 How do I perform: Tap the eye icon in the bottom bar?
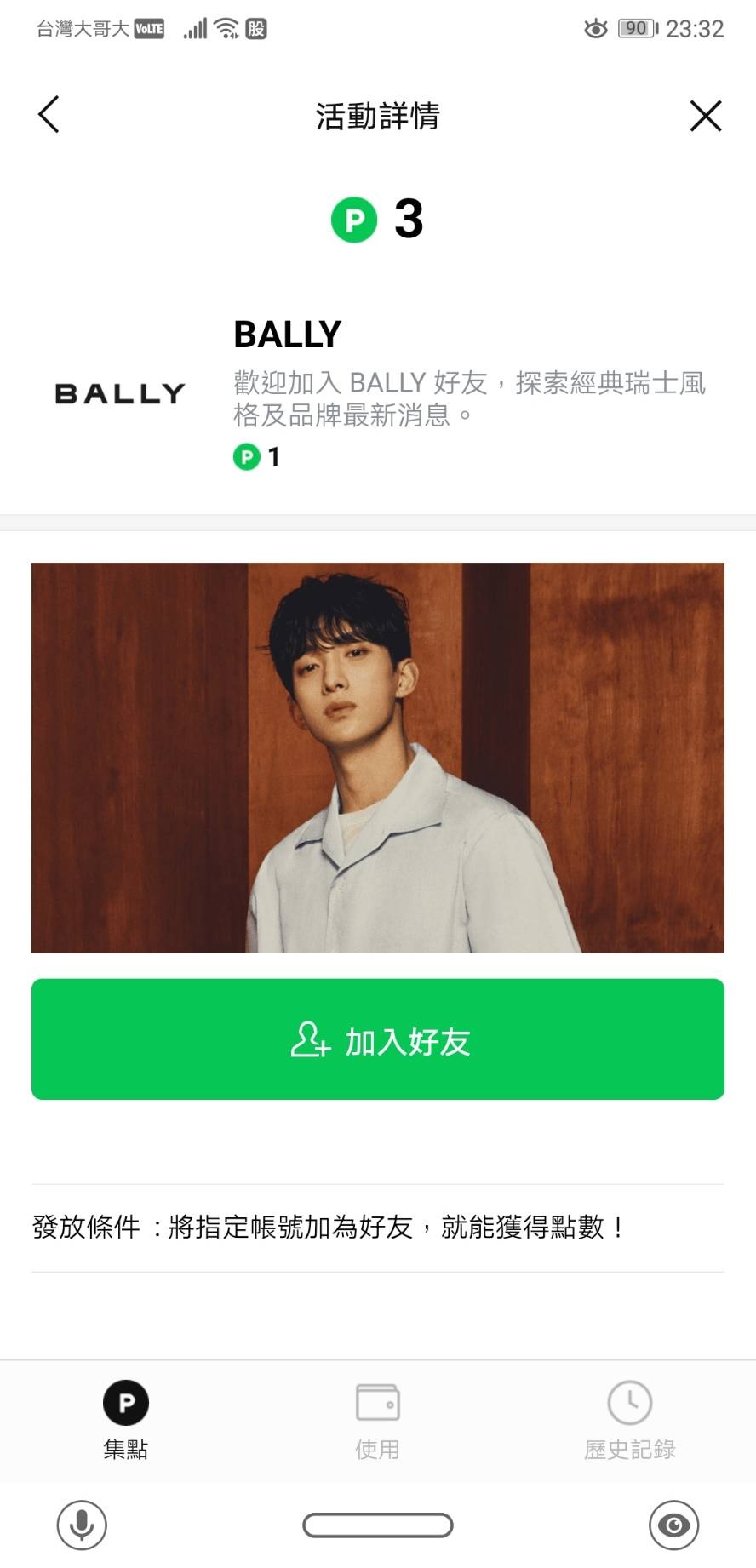pos(673,1525)
